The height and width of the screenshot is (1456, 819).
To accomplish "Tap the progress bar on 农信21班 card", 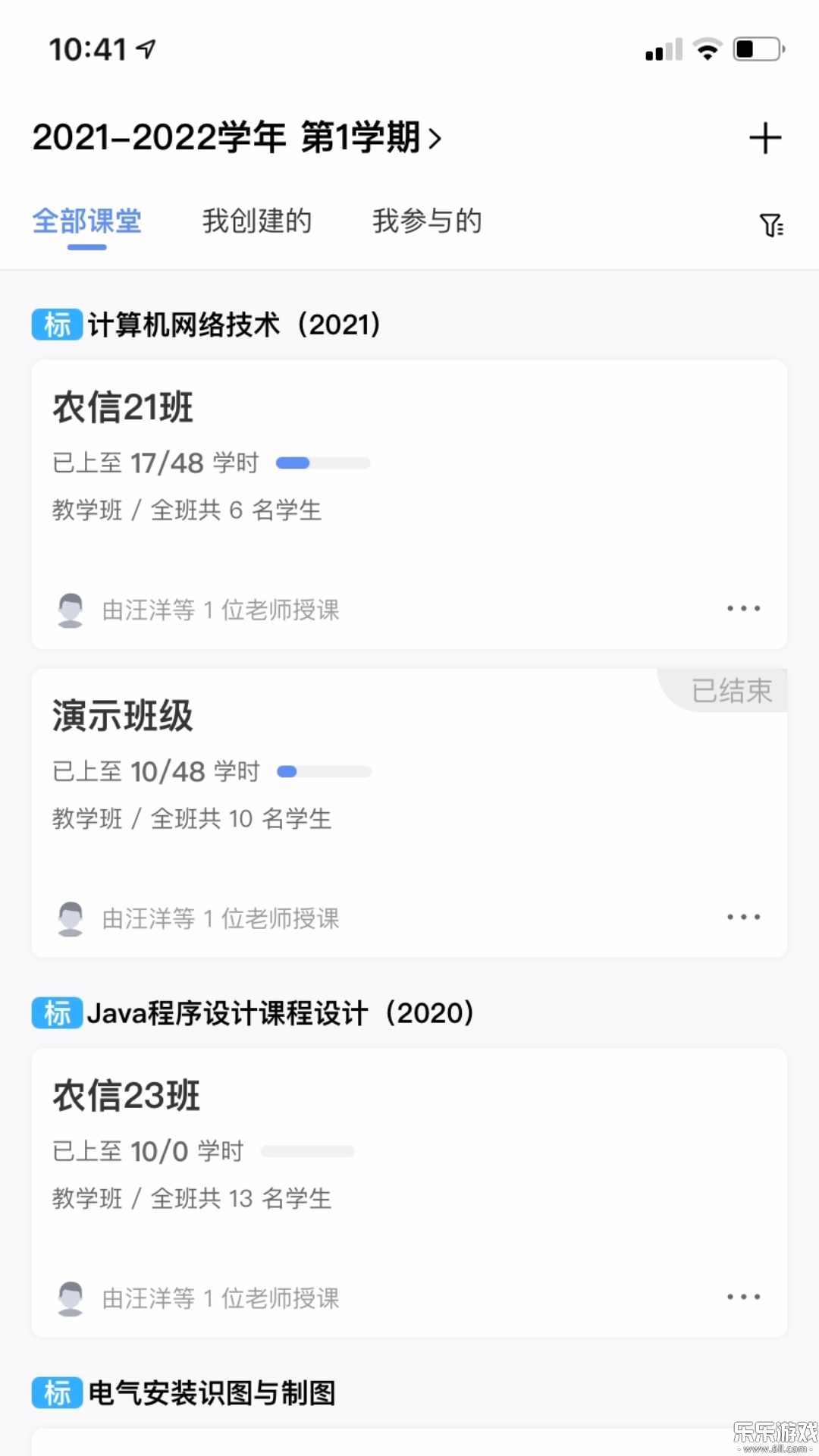I will [323, 463].
